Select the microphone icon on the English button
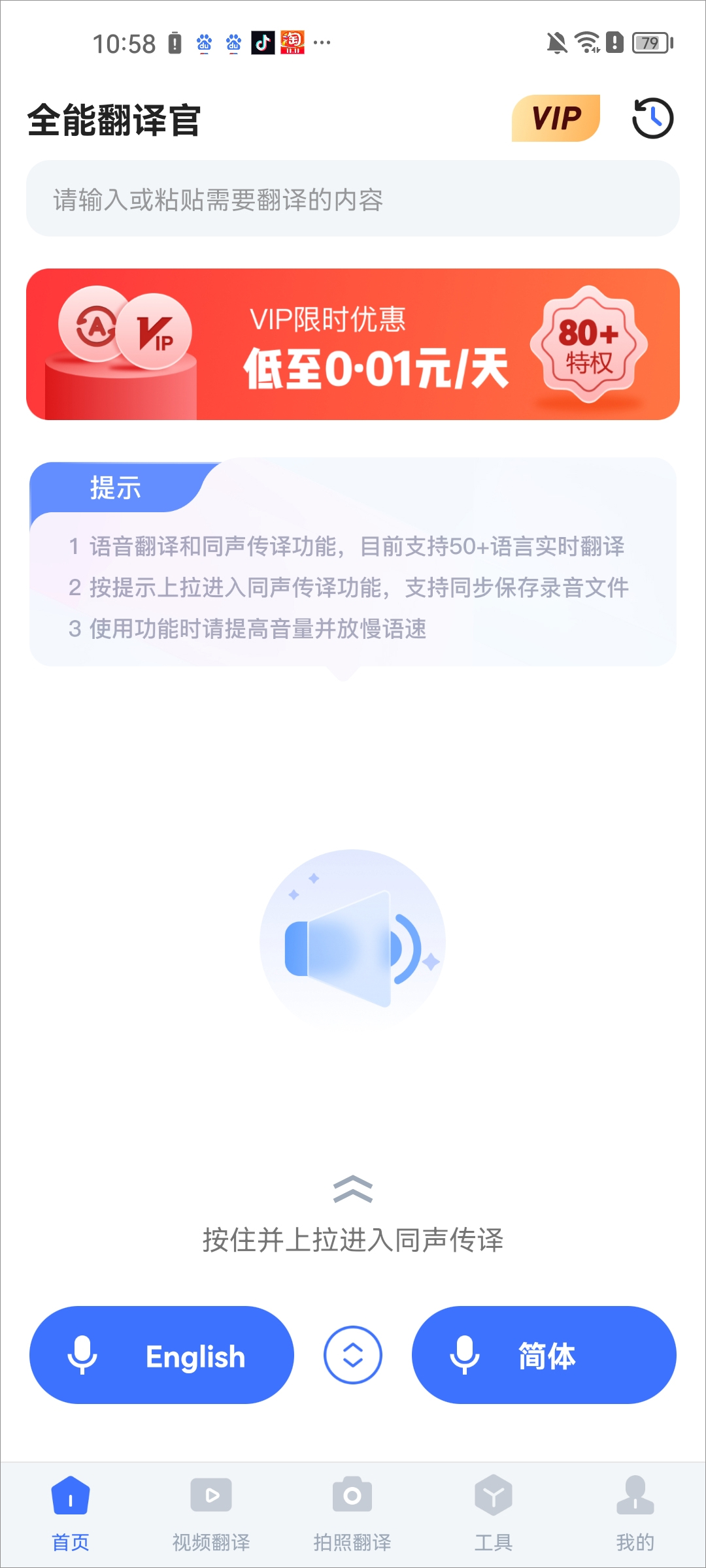The height and width of the screenshot is (1568, 706). [x=83, y=1355]
